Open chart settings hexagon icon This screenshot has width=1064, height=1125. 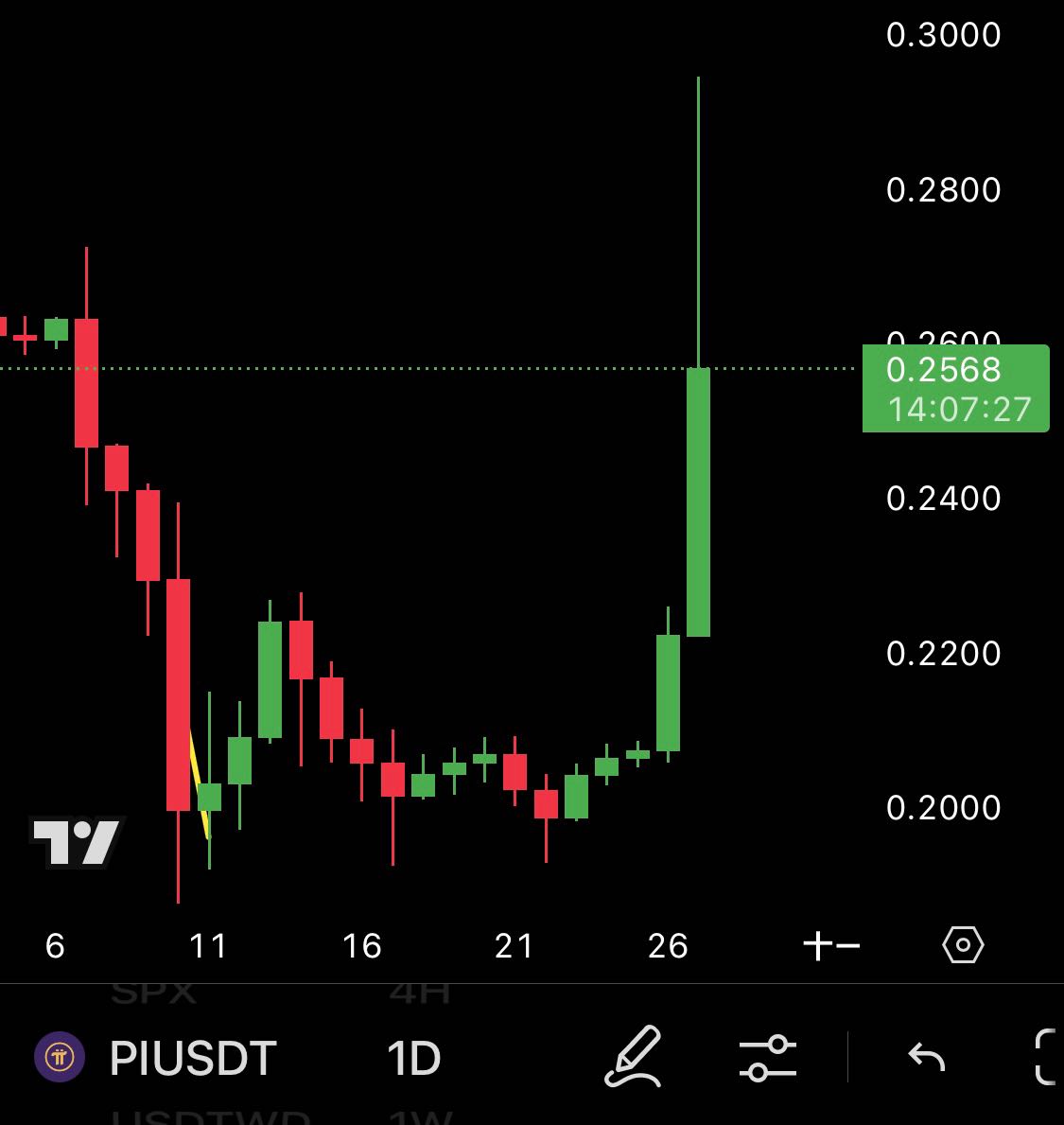(x=963, y=945)
